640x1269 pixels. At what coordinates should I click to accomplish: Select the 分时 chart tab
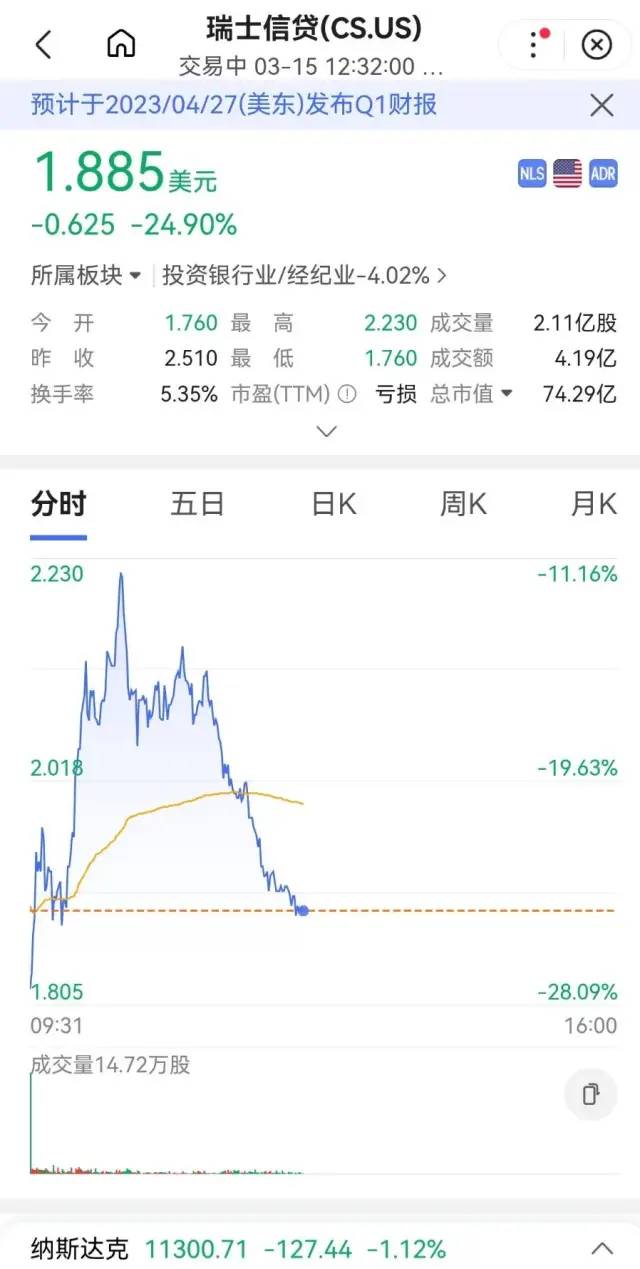[x=58, y=504]
